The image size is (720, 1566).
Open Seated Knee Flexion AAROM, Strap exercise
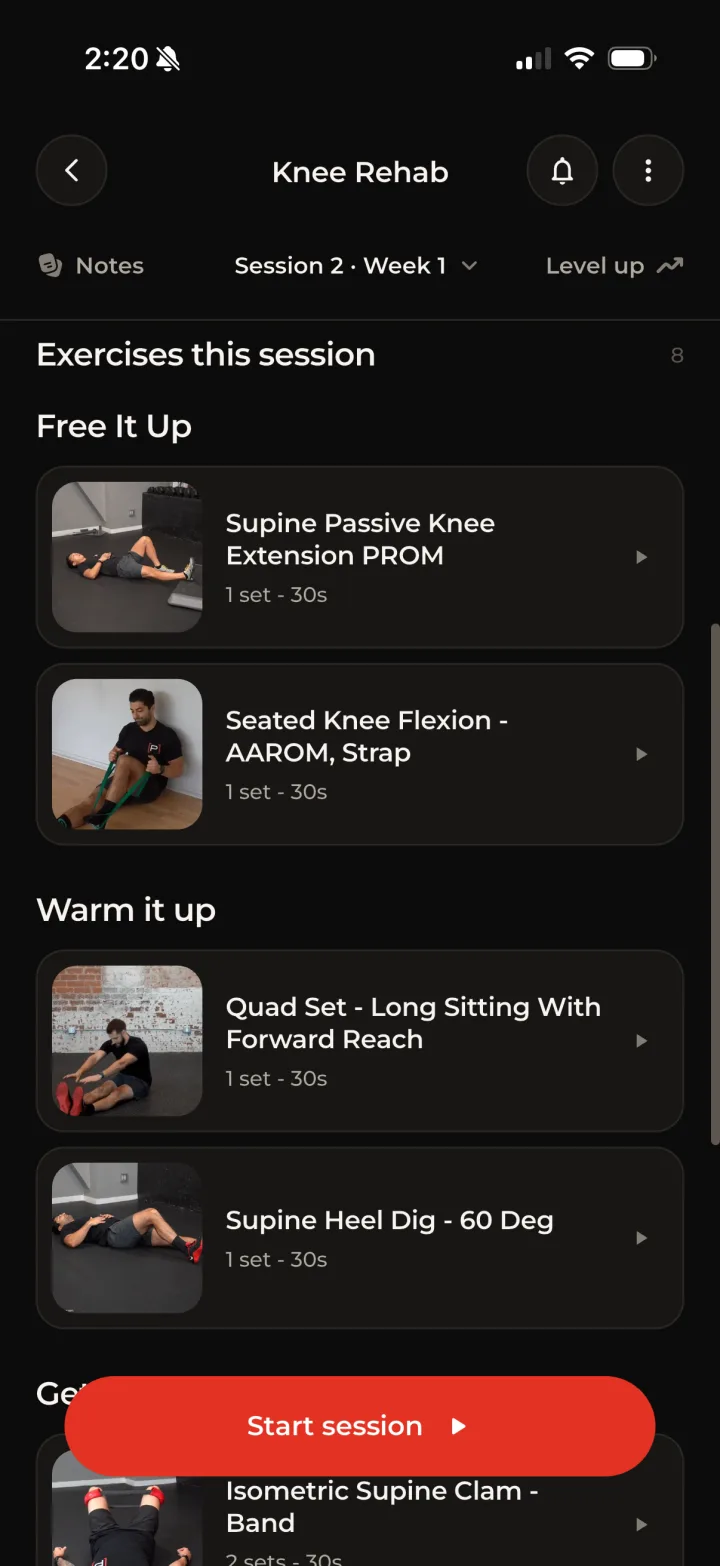pos(360,754)
